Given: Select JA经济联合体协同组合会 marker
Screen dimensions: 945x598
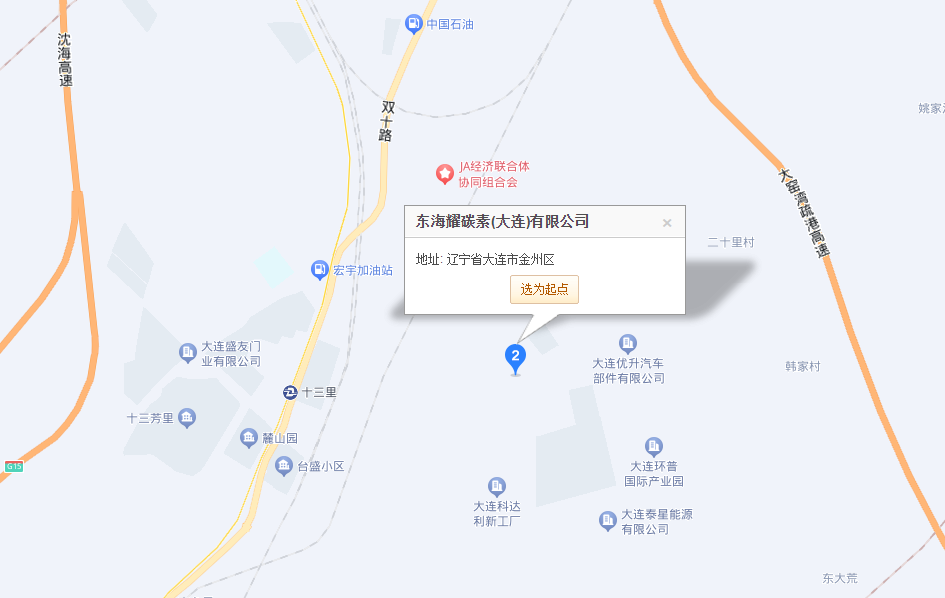Looking at the screenshot, I should coord(445,174).
